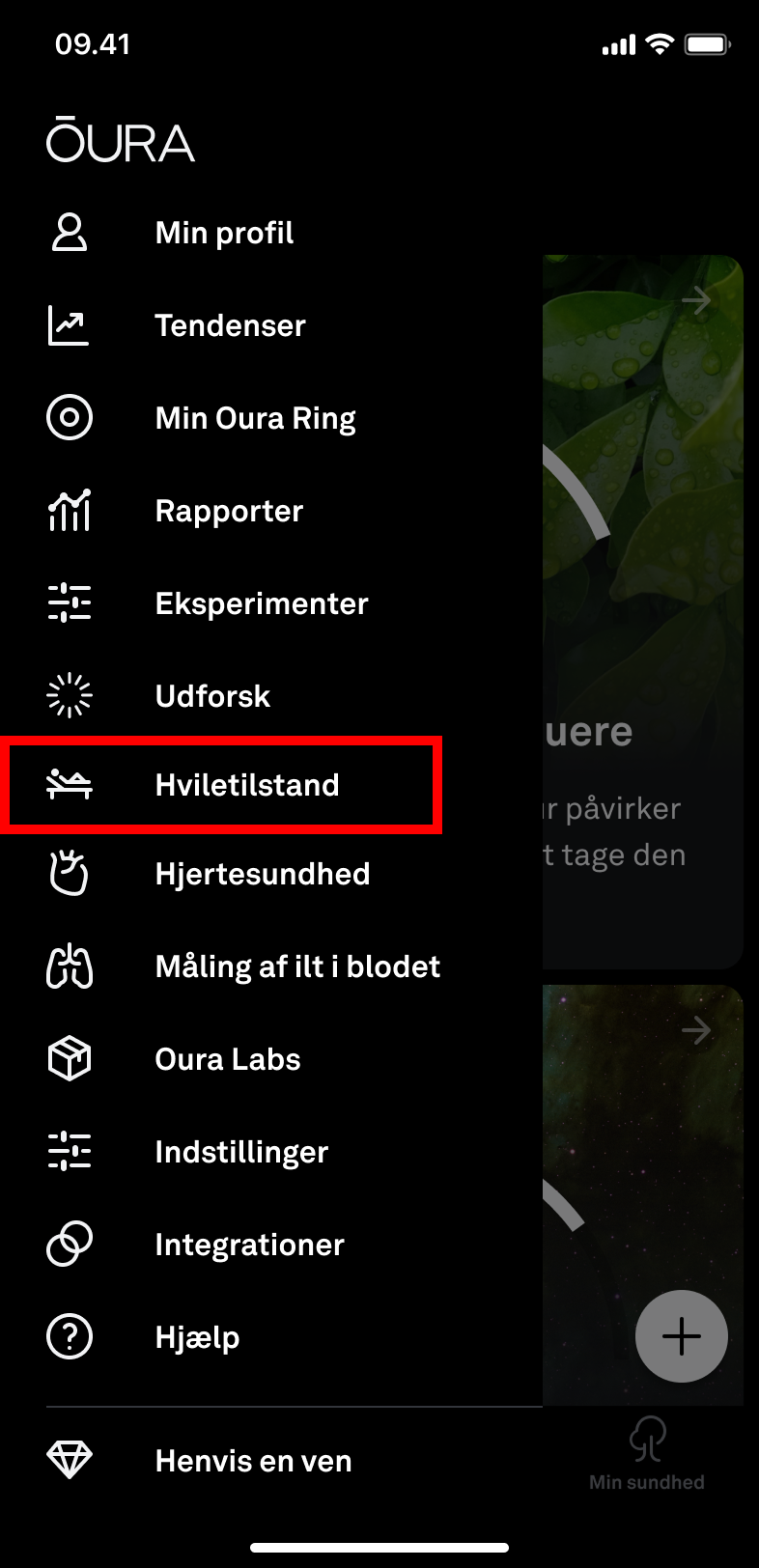Open Hjælp
The width and height of the screenshot is (759, 1568).
[x=270, y=1337]
